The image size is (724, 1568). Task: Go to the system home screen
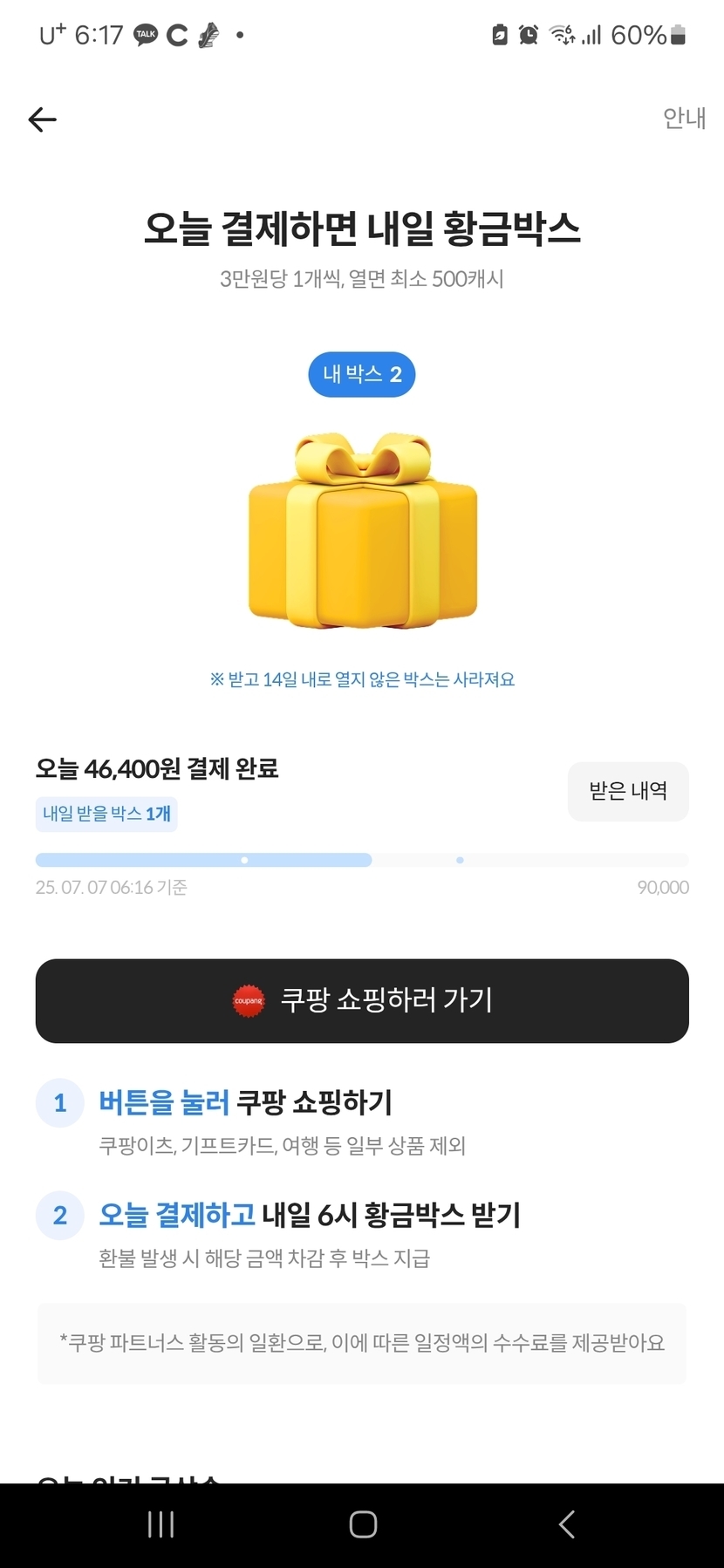pyautogui.click(x=363, y=1524)
